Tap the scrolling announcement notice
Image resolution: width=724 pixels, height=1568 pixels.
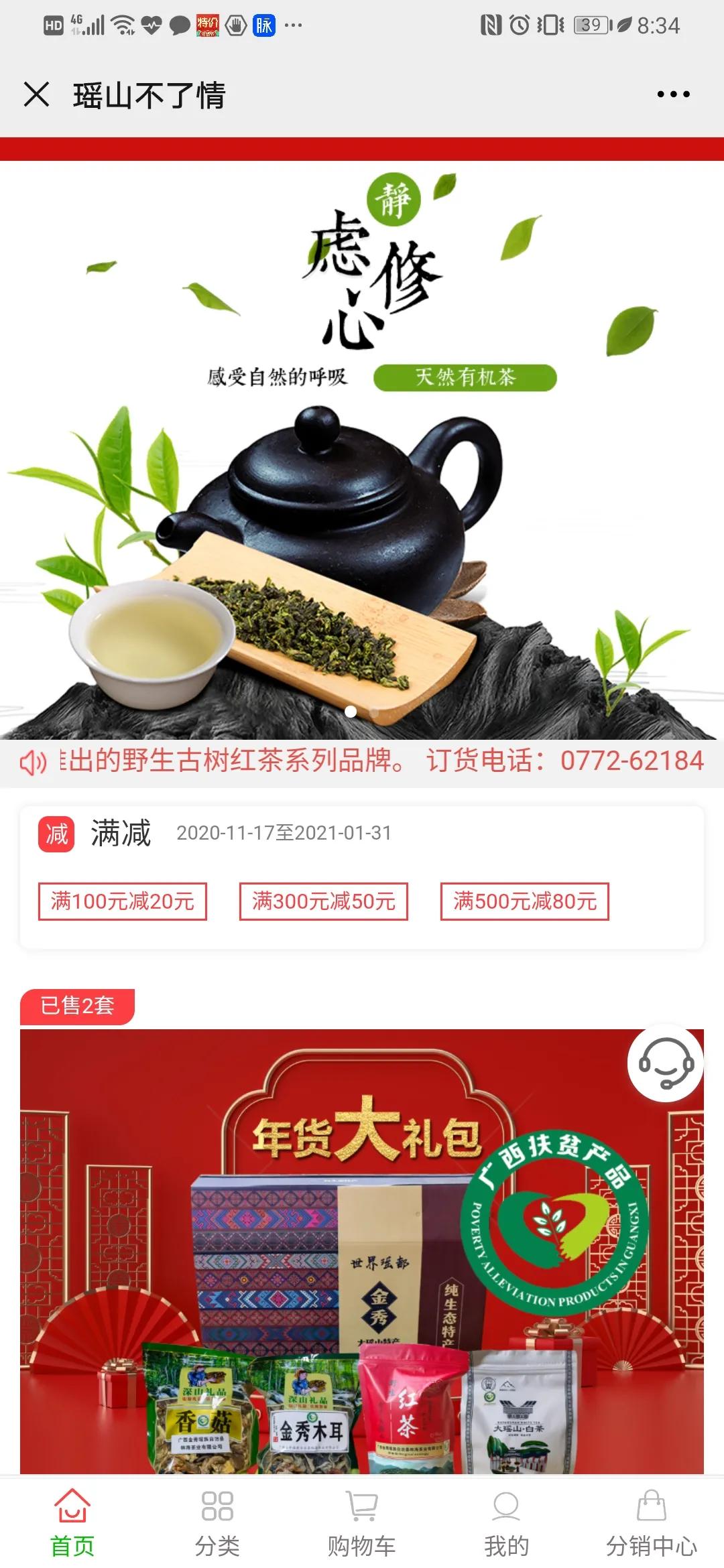coord(375,761)
